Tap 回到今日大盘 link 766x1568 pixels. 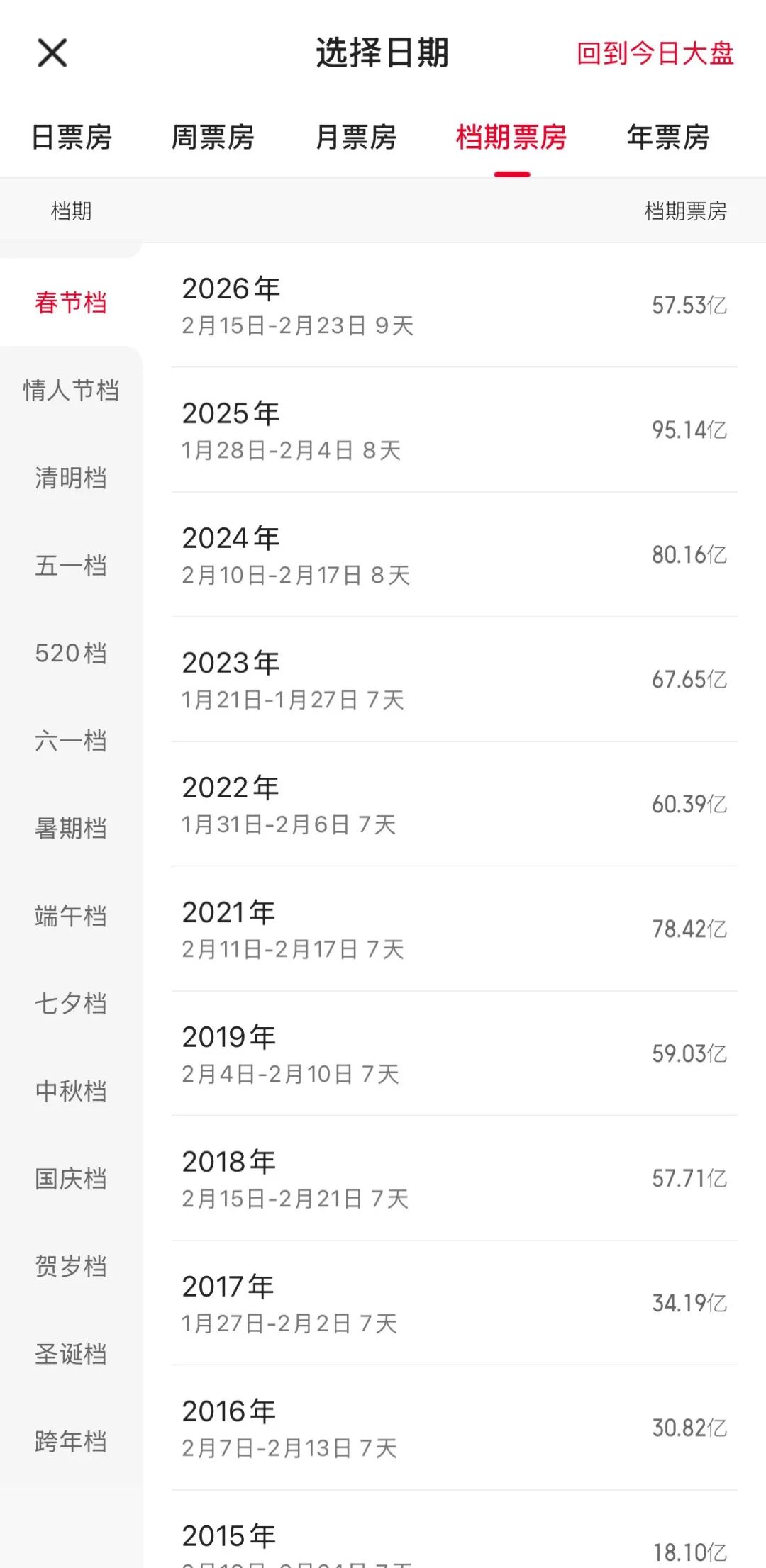tap(655, 53)
